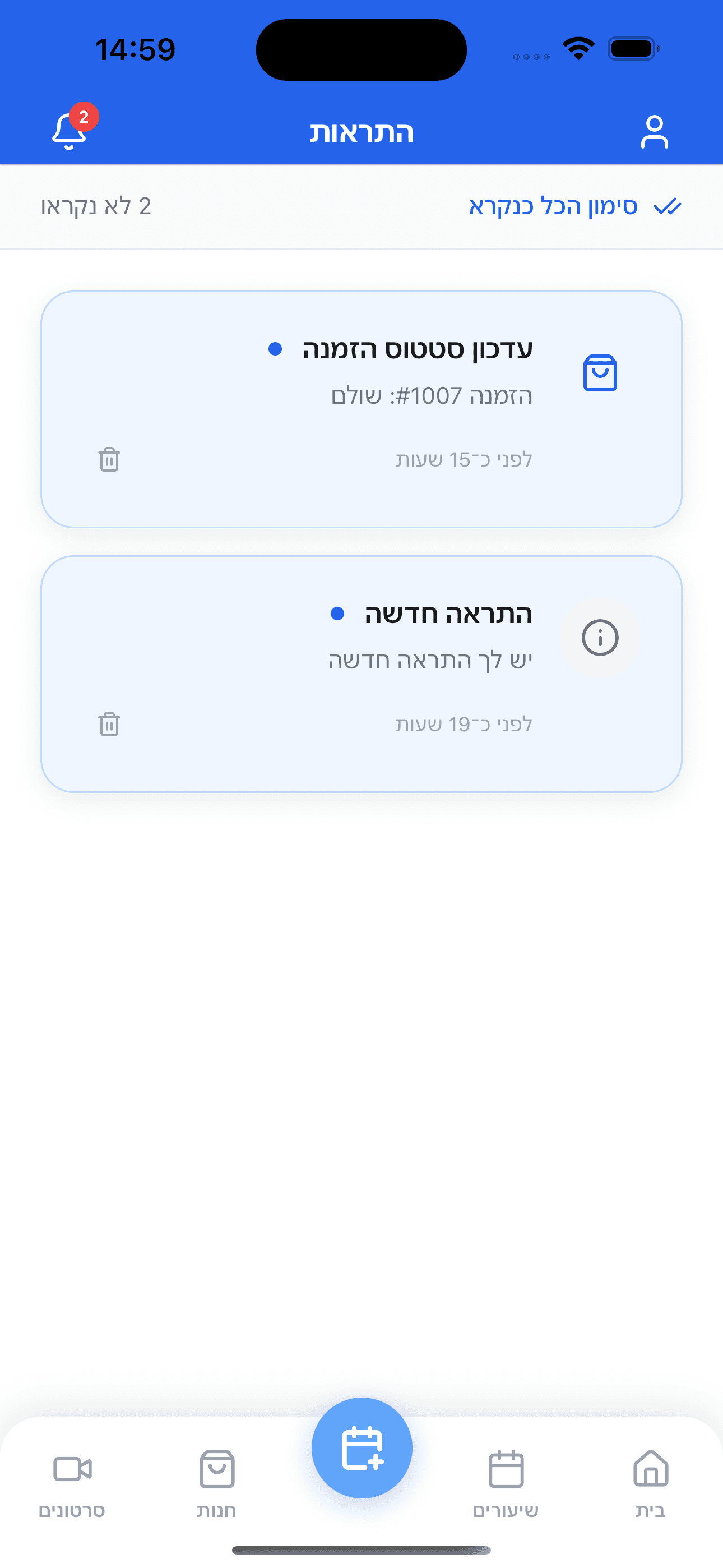The image size is (723, 1568).
Task: Select the shopping bag icon on order notification
Action: tap(600, 373)
